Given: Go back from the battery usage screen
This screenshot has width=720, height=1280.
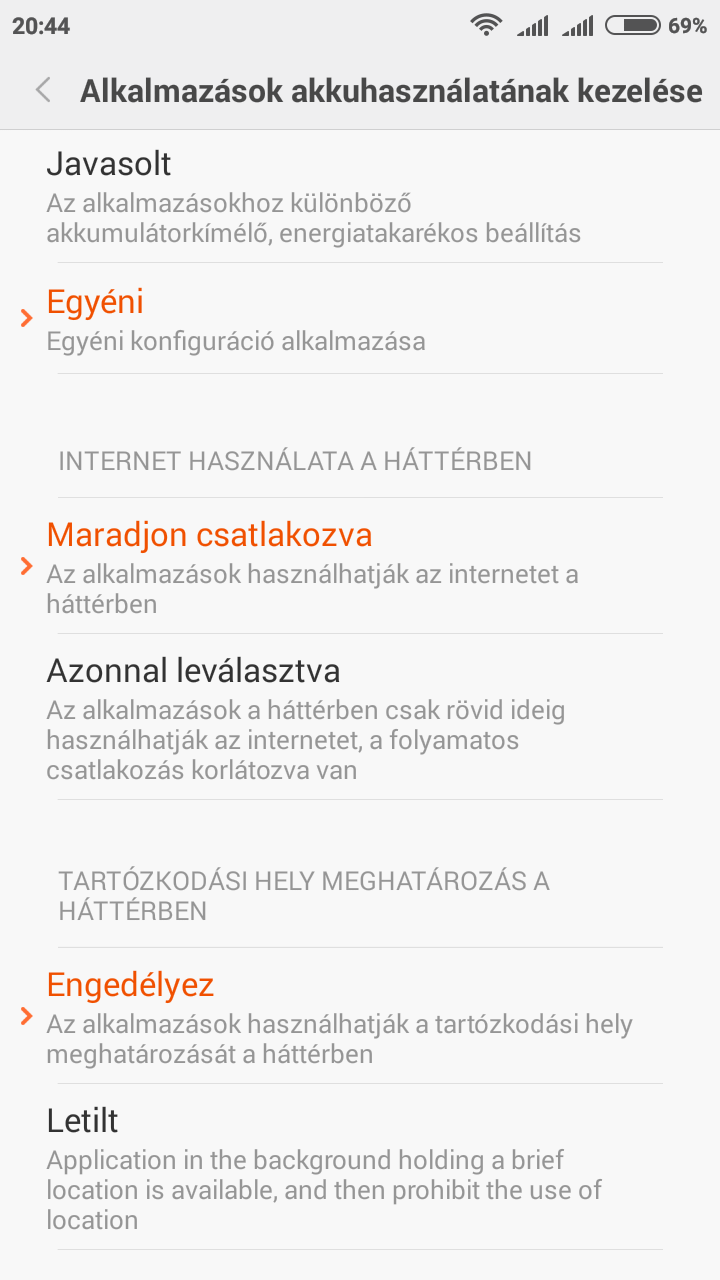Looking at the screenshot, I should pos(43,91).
